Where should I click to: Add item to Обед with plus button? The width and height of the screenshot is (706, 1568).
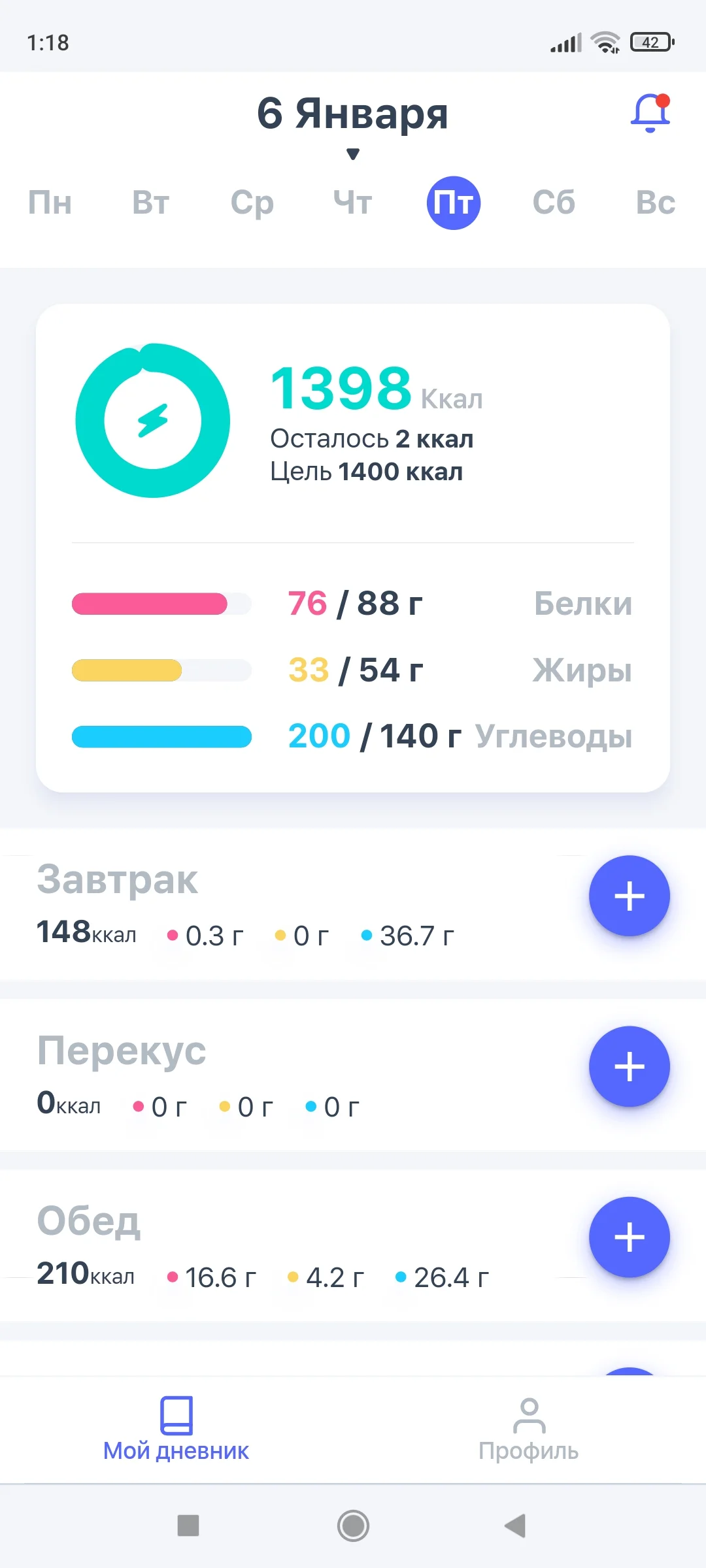(629, 1237)
